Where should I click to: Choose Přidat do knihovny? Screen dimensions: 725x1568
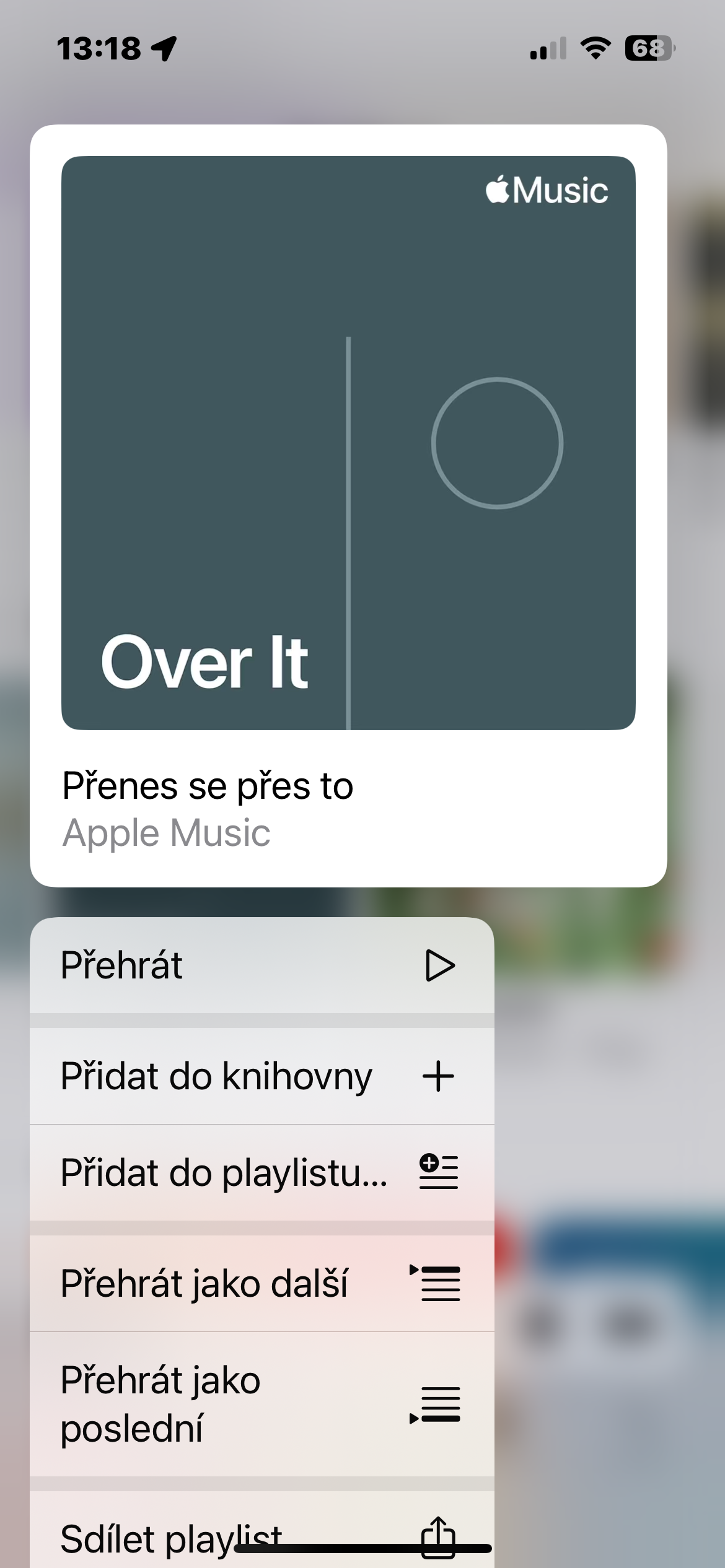click(x=261, y=1076)
